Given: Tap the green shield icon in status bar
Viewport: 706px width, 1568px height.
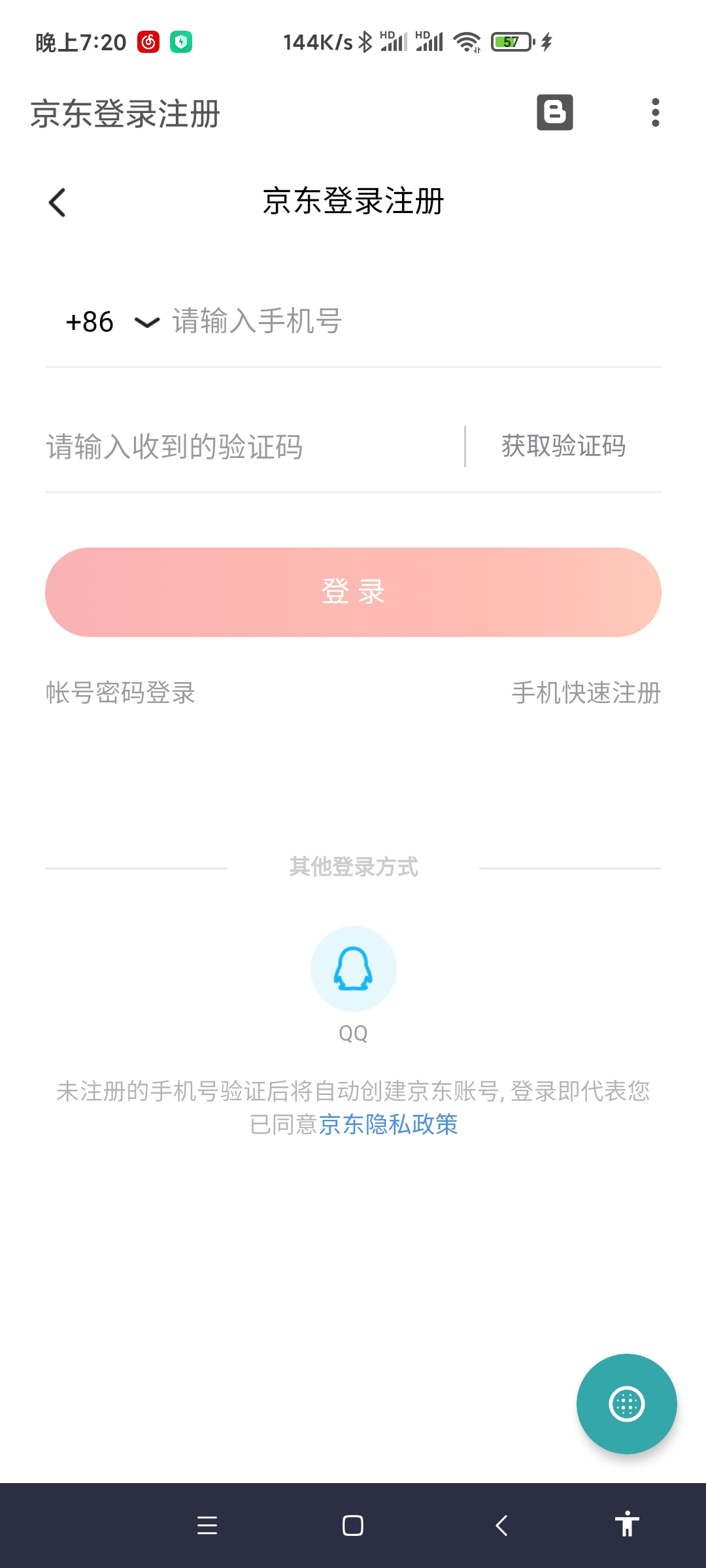Looking at the screenshot, I should 181,41.
